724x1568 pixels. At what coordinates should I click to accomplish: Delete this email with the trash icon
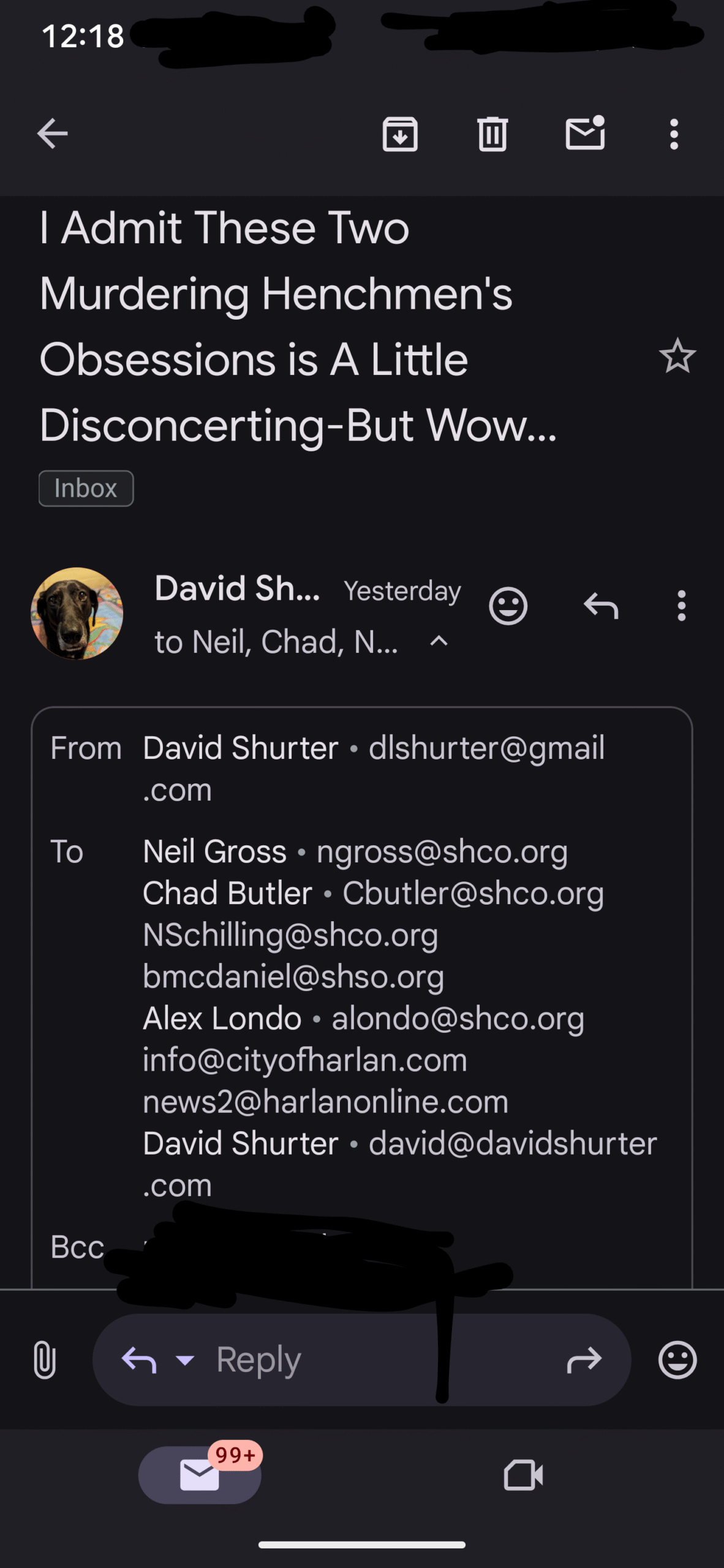coord(492,134)
